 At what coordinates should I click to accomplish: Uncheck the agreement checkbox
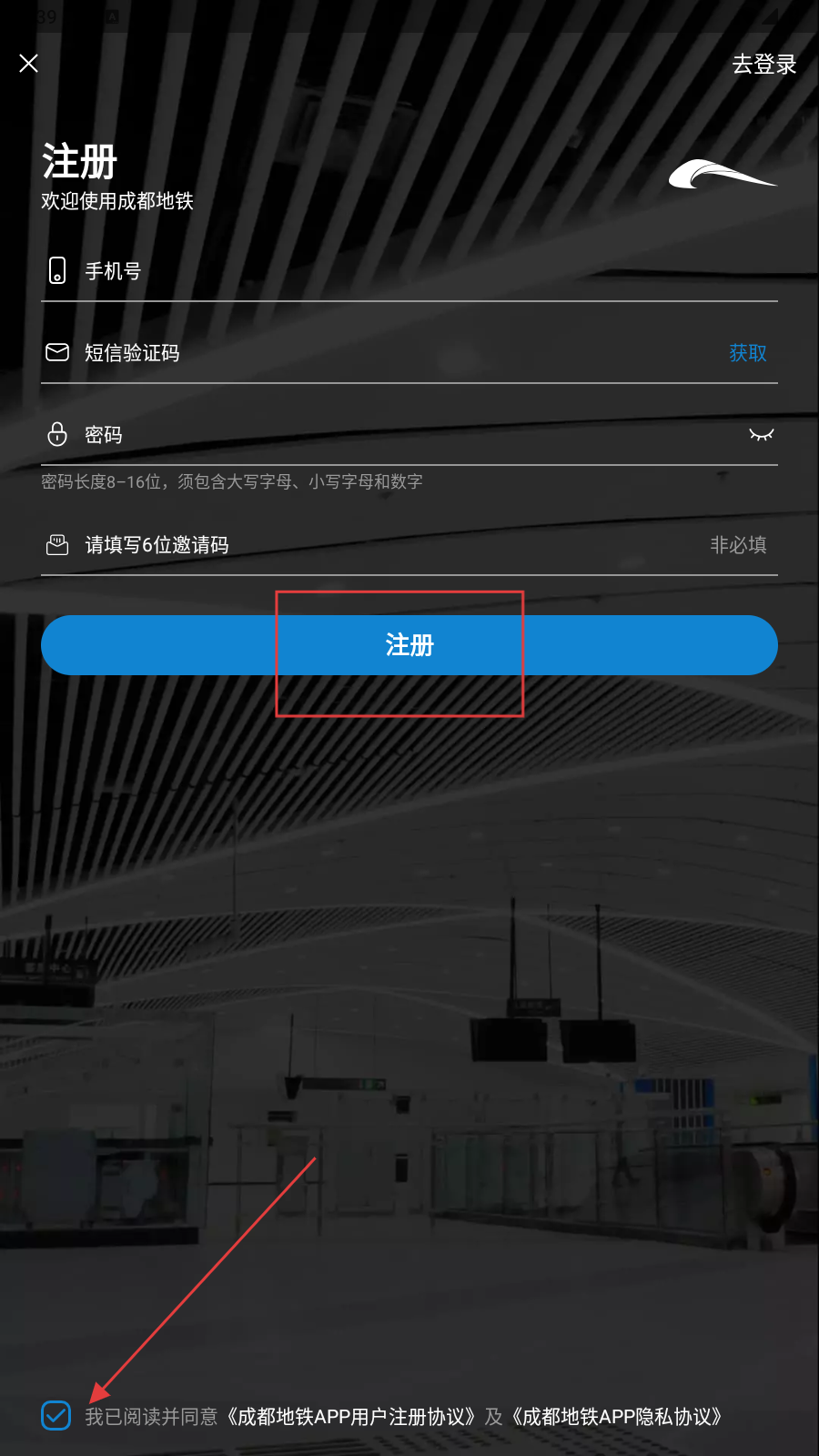tap(56, 1416)
